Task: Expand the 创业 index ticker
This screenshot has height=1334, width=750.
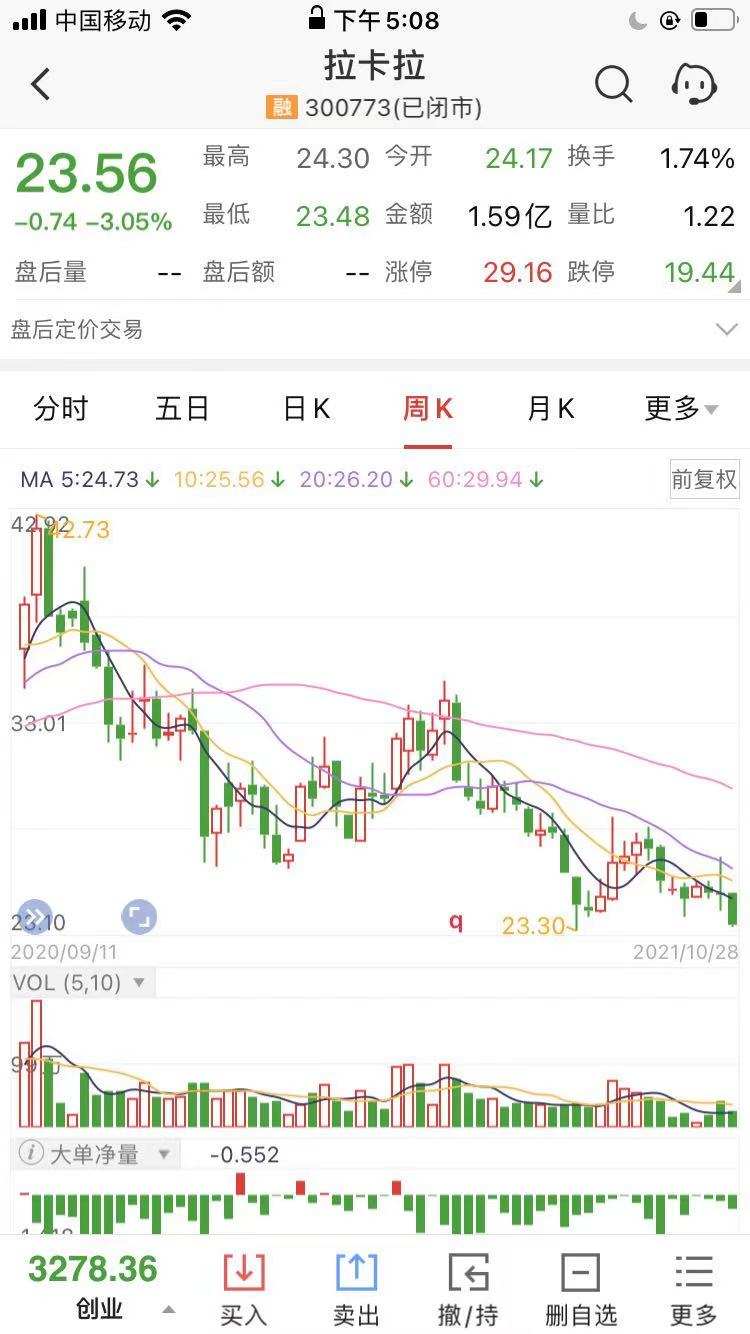Action: point(99,1286)
